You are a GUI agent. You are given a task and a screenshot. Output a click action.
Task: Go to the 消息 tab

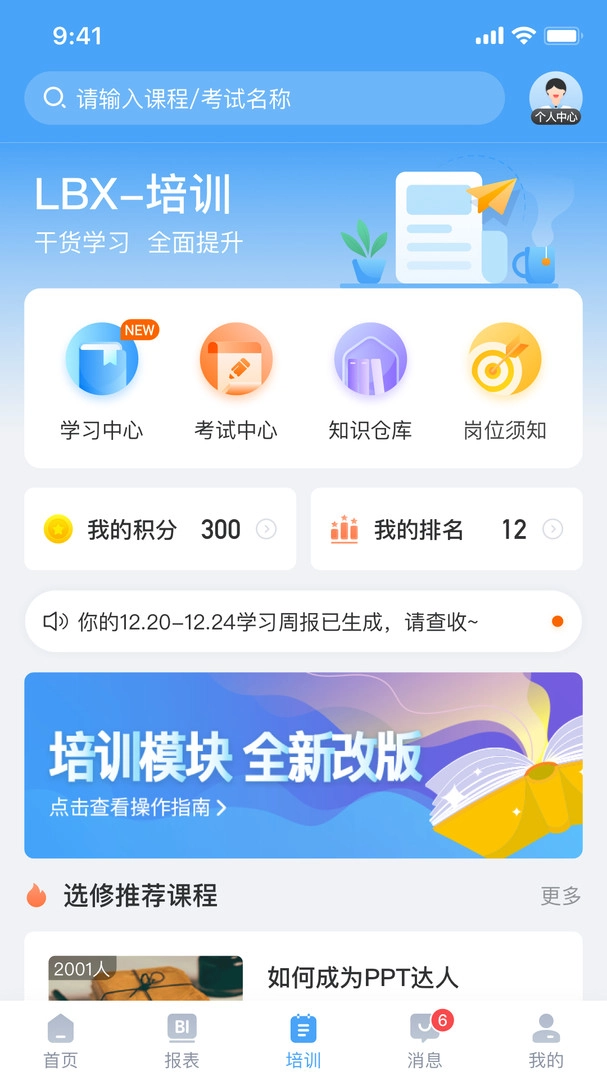[x=425, y=1041]
